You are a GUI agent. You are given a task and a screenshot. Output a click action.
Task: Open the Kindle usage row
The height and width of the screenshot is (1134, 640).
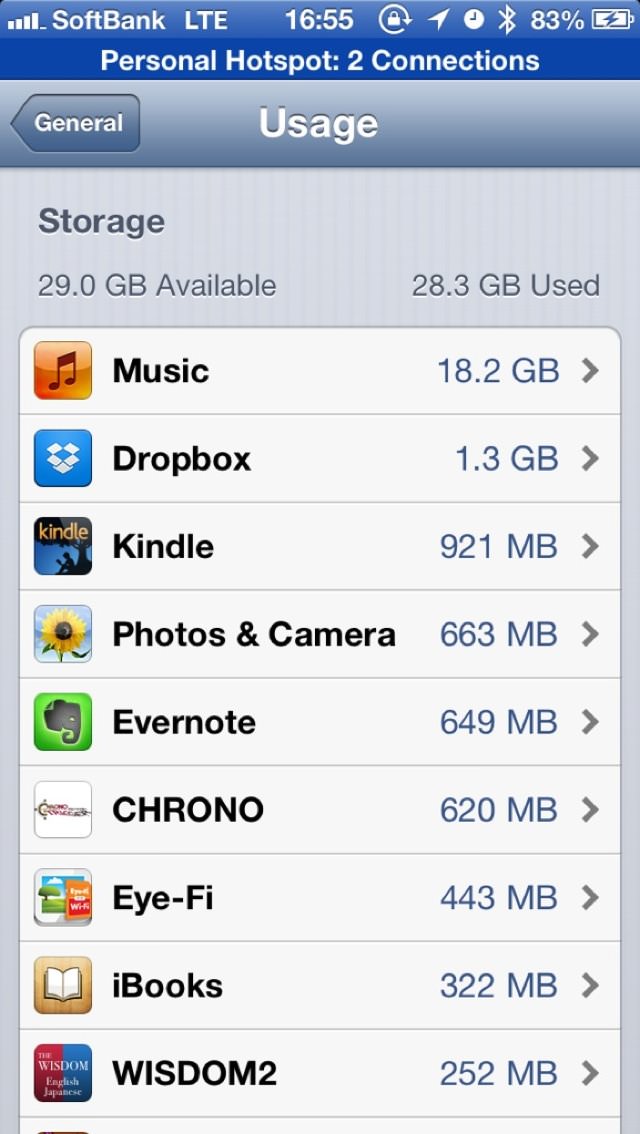[320, 546]
